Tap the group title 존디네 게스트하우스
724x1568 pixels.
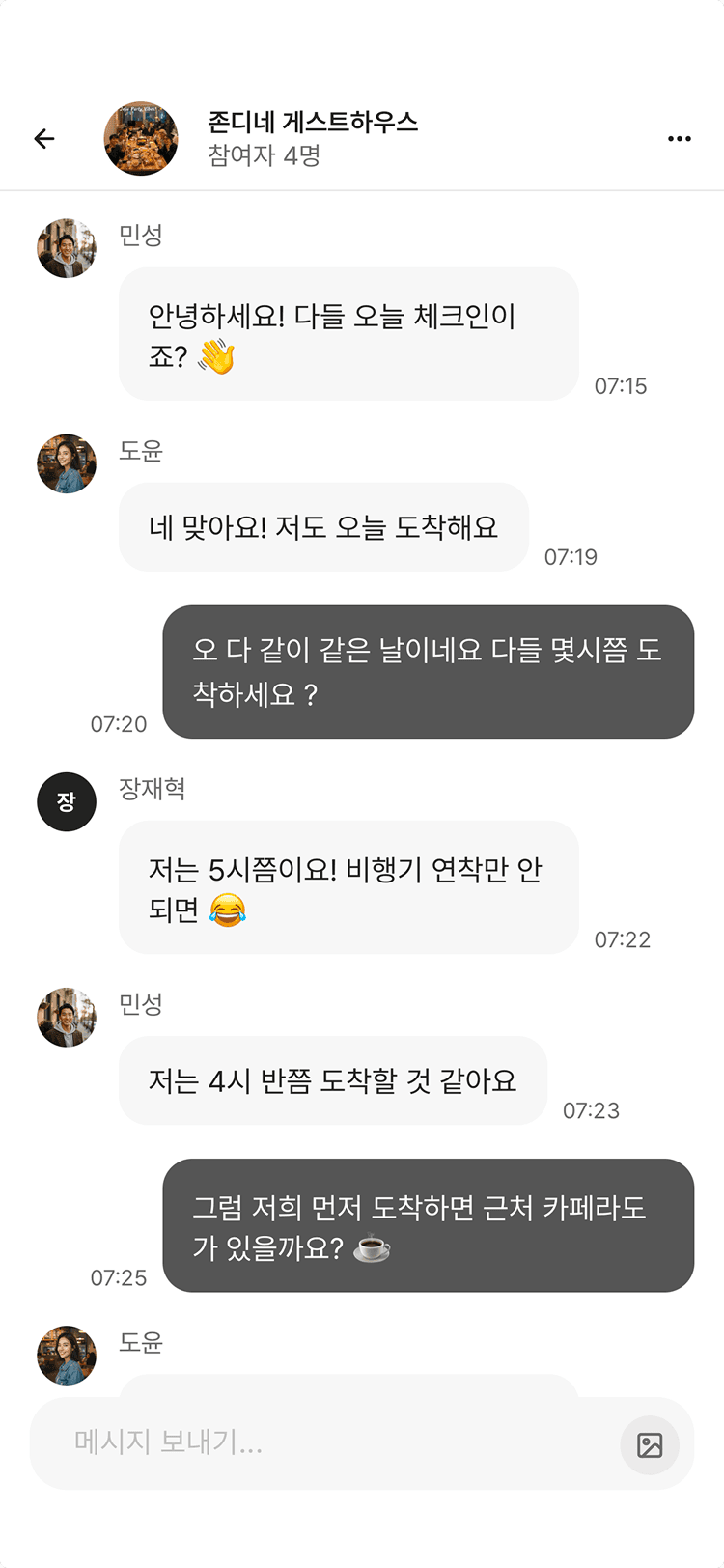tap(308, 124)
